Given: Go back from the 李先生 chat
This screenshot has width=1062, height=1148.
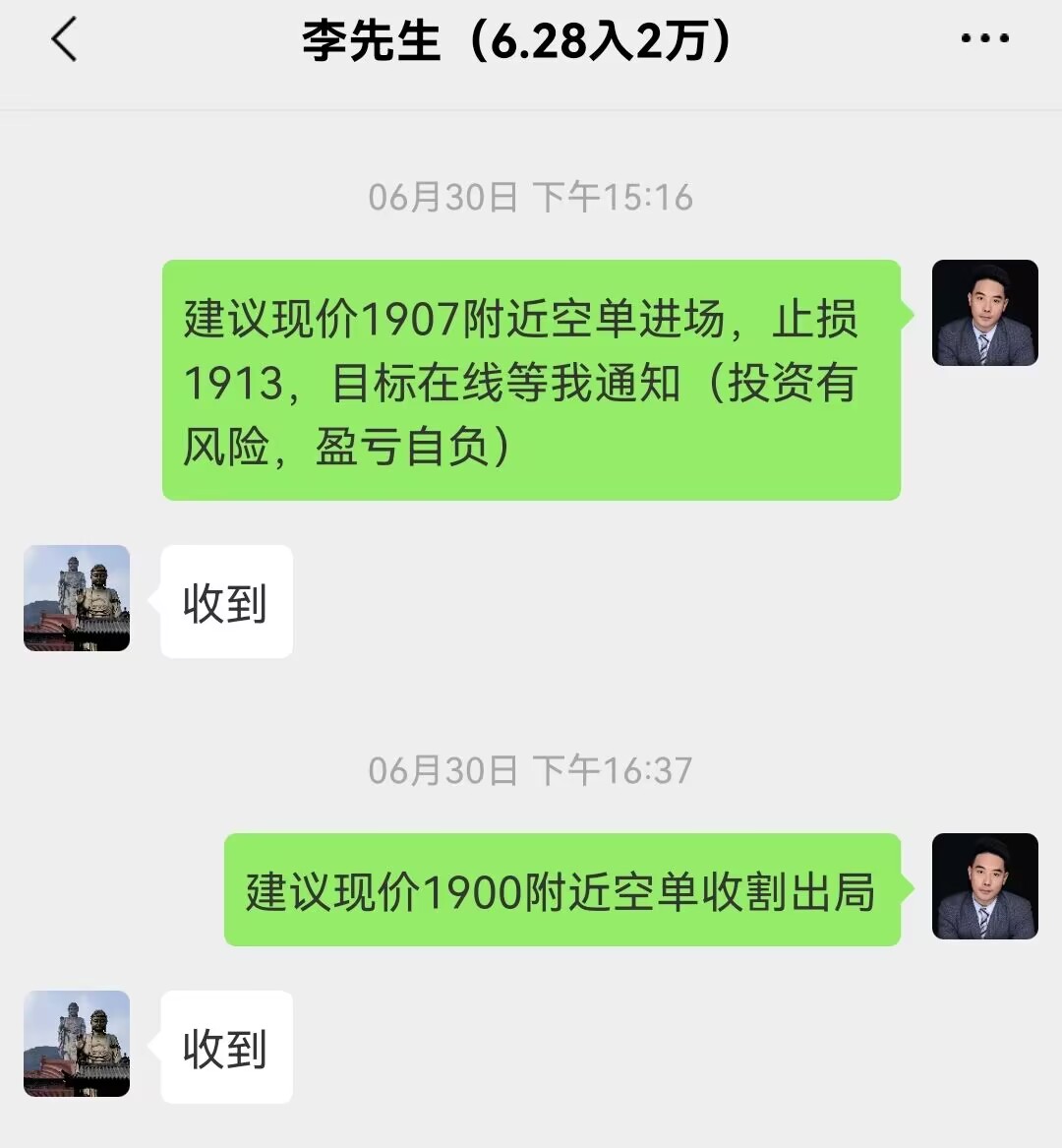Looking at the screenshot, I should click(x=64, y=41).
